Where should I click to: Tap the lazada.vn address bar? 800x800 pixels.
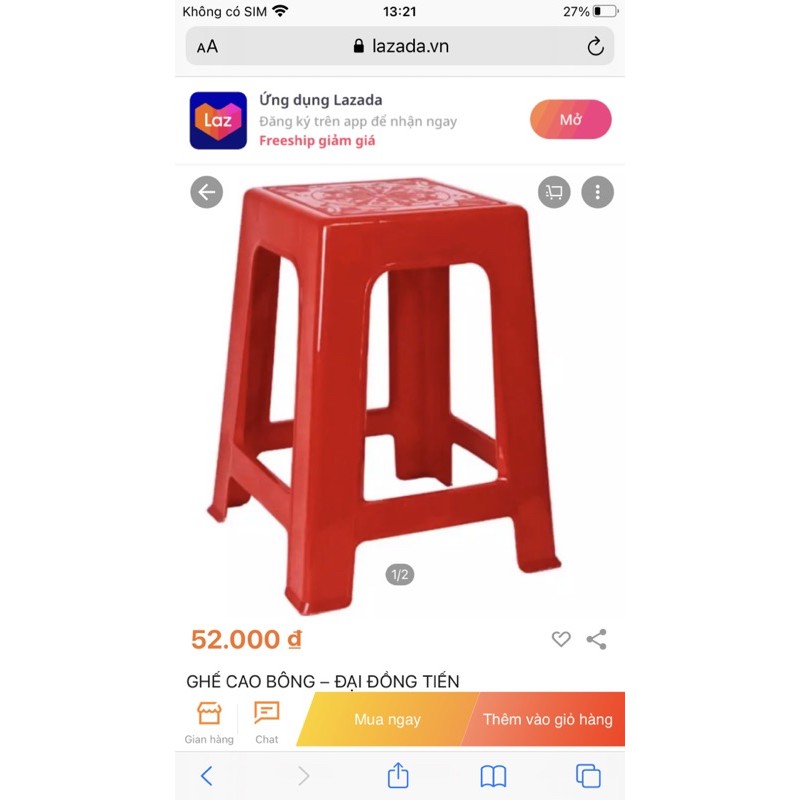coord(400,46)
